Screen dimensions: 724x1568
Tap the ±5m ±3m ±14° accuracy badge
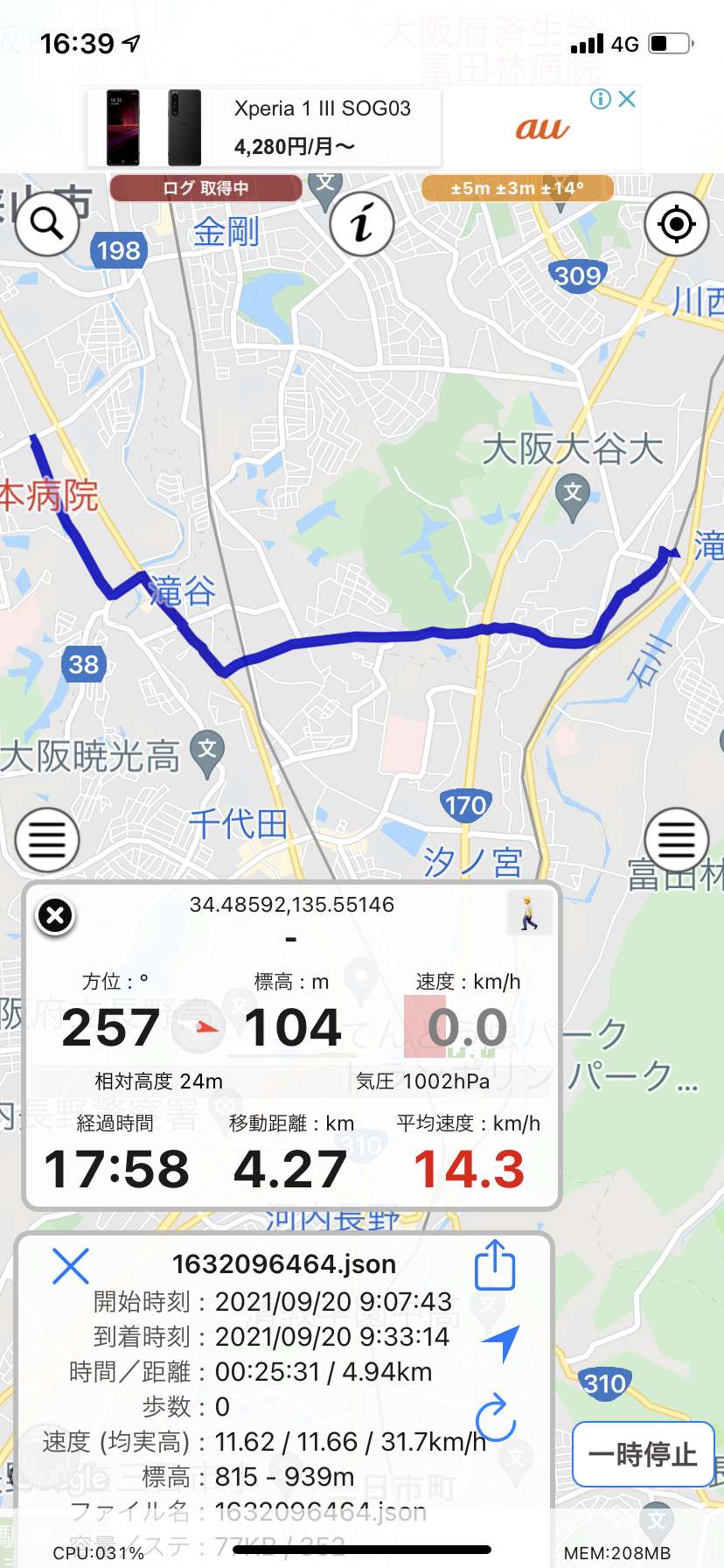click(x=517, y=188)
